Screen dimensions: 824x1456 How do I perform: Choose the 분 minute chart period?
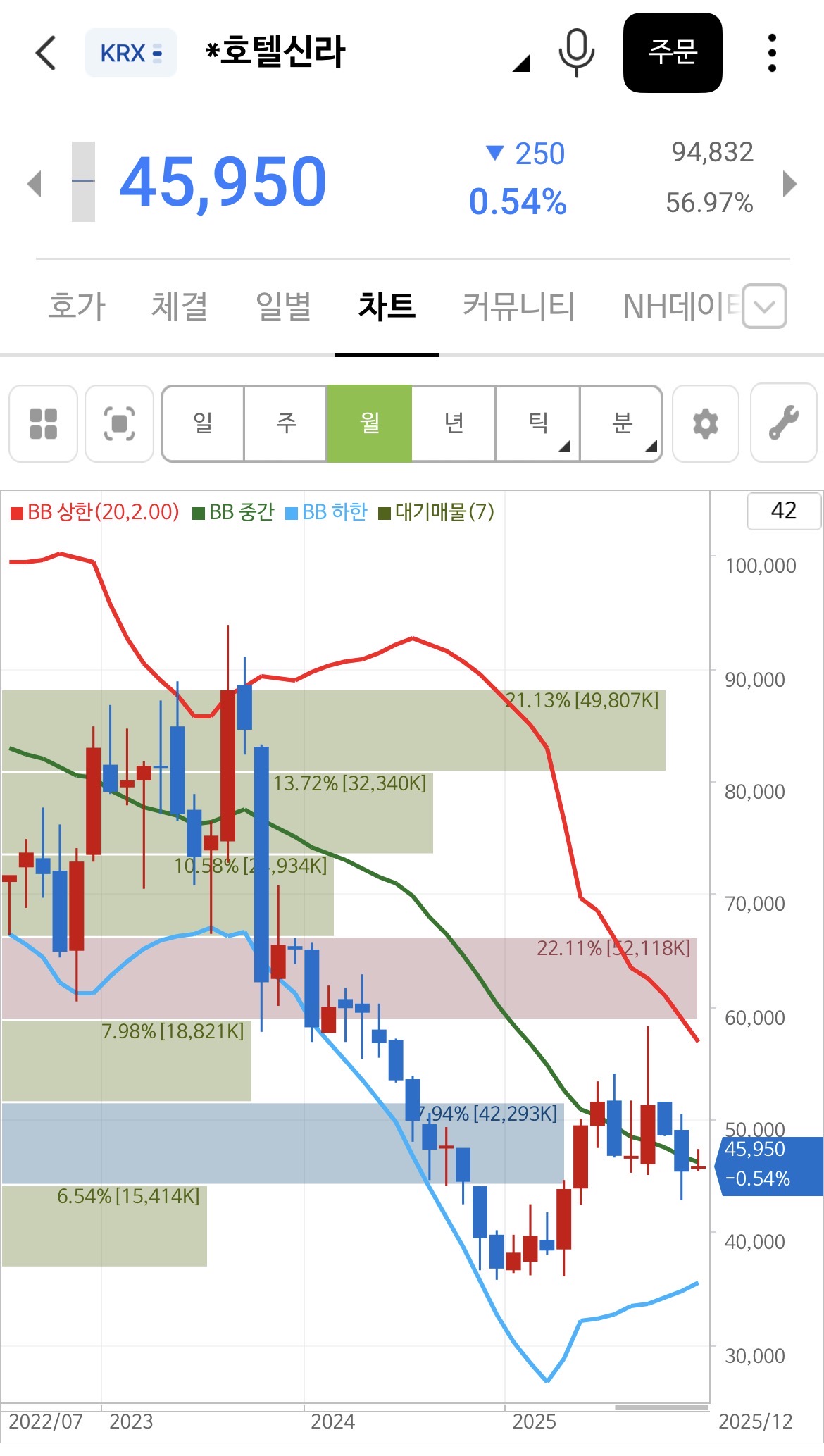622,423
